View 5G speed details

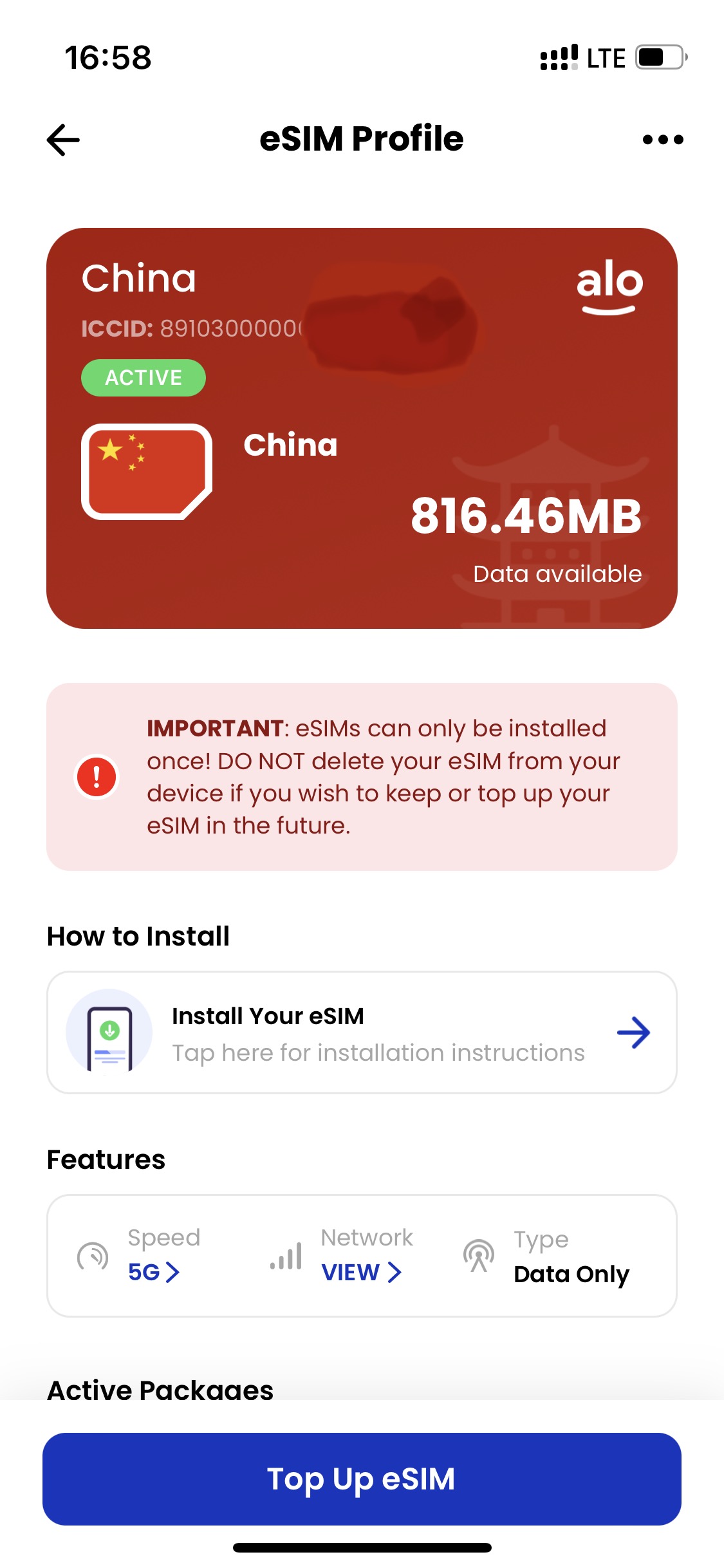pyautogui.click(x=153, y=1272)
